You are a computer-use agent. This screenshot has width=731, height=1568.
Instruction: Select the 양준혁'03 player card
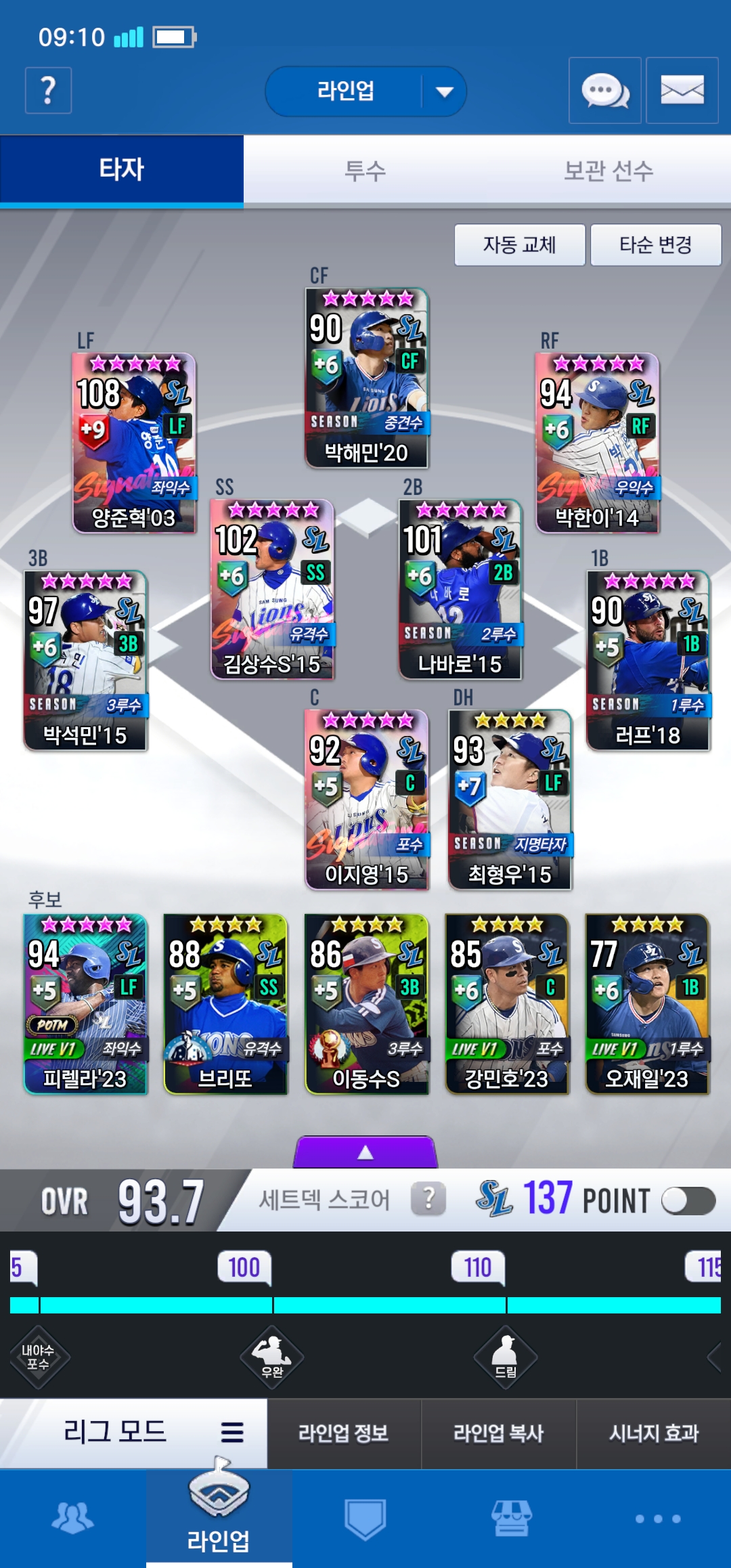[x=134, y=443]
